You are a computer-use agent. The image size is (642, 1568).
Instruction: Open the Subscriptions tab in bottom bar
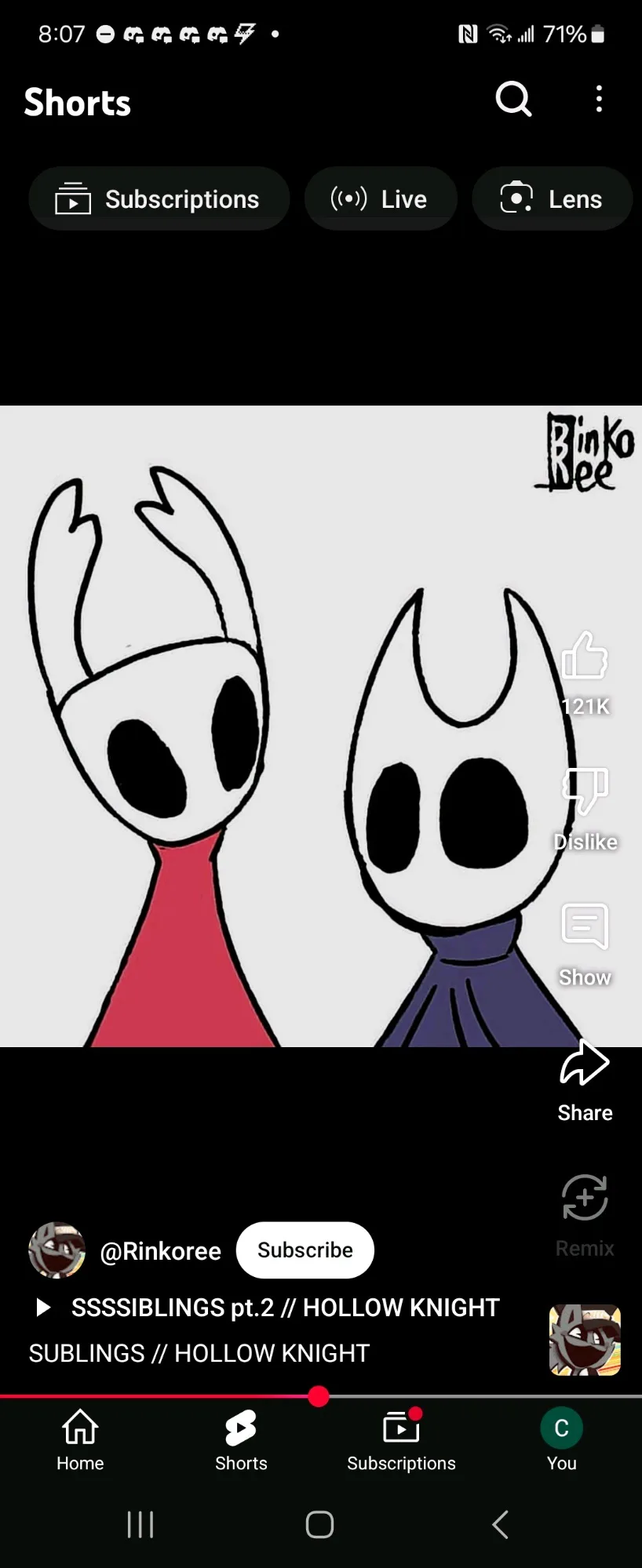[x=401, y=1440]
